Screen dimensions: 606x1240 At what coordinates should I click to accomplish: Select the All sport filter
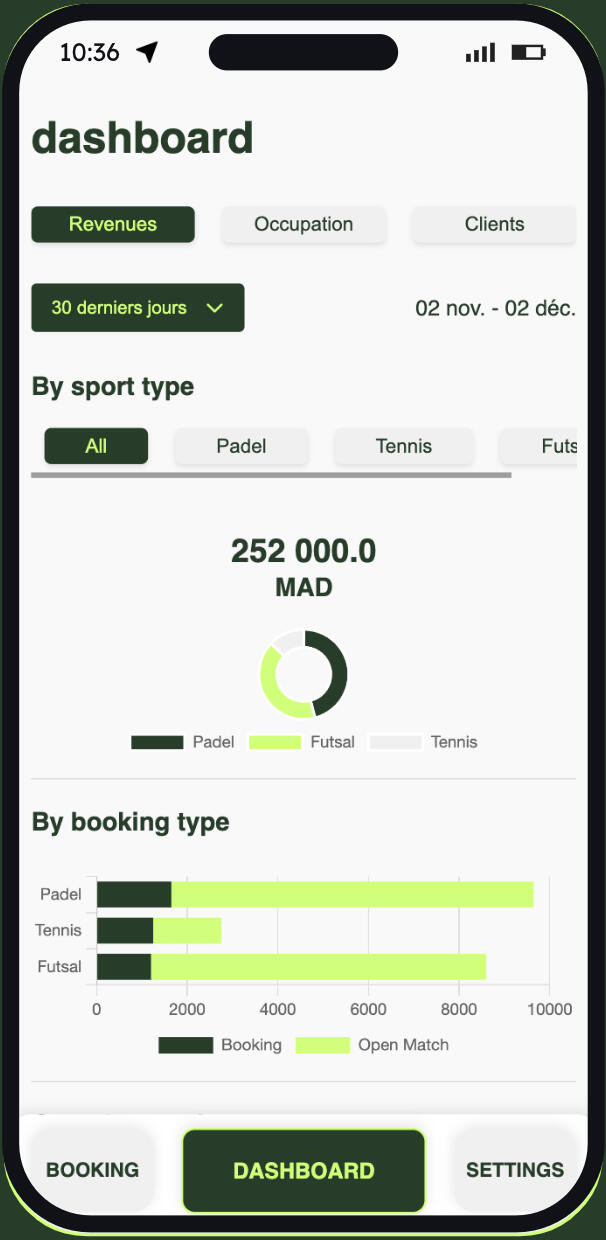click(x=96, y=446)
